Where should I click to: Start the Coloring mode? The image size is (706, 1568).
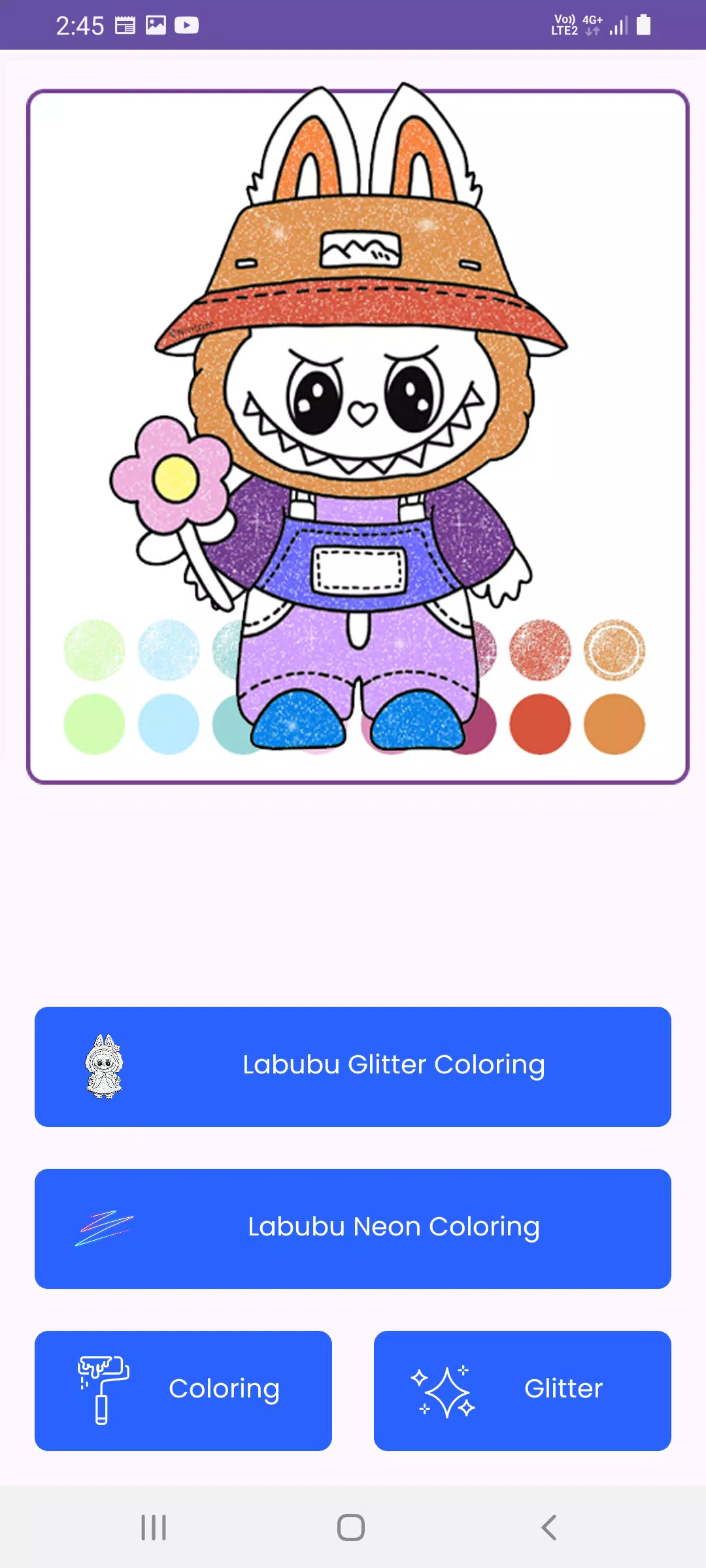pyautogui.click(x=183, y=1390)
